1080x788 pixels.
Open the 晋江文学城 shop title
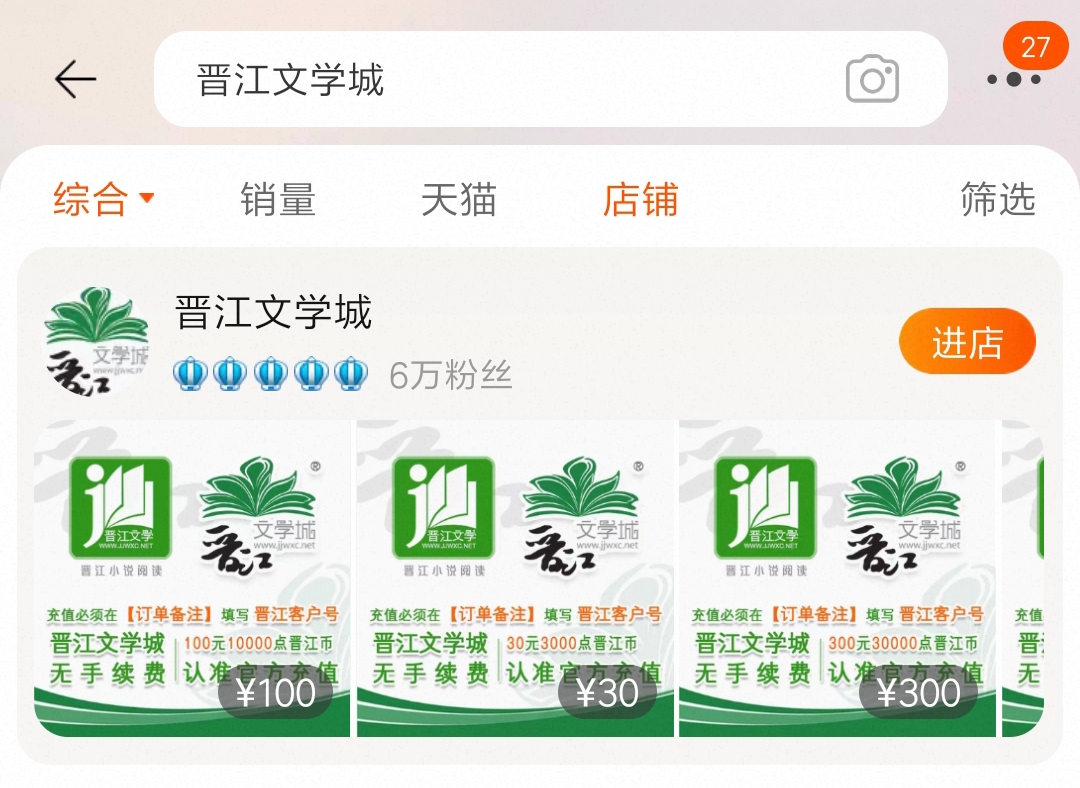click(273, 313)
